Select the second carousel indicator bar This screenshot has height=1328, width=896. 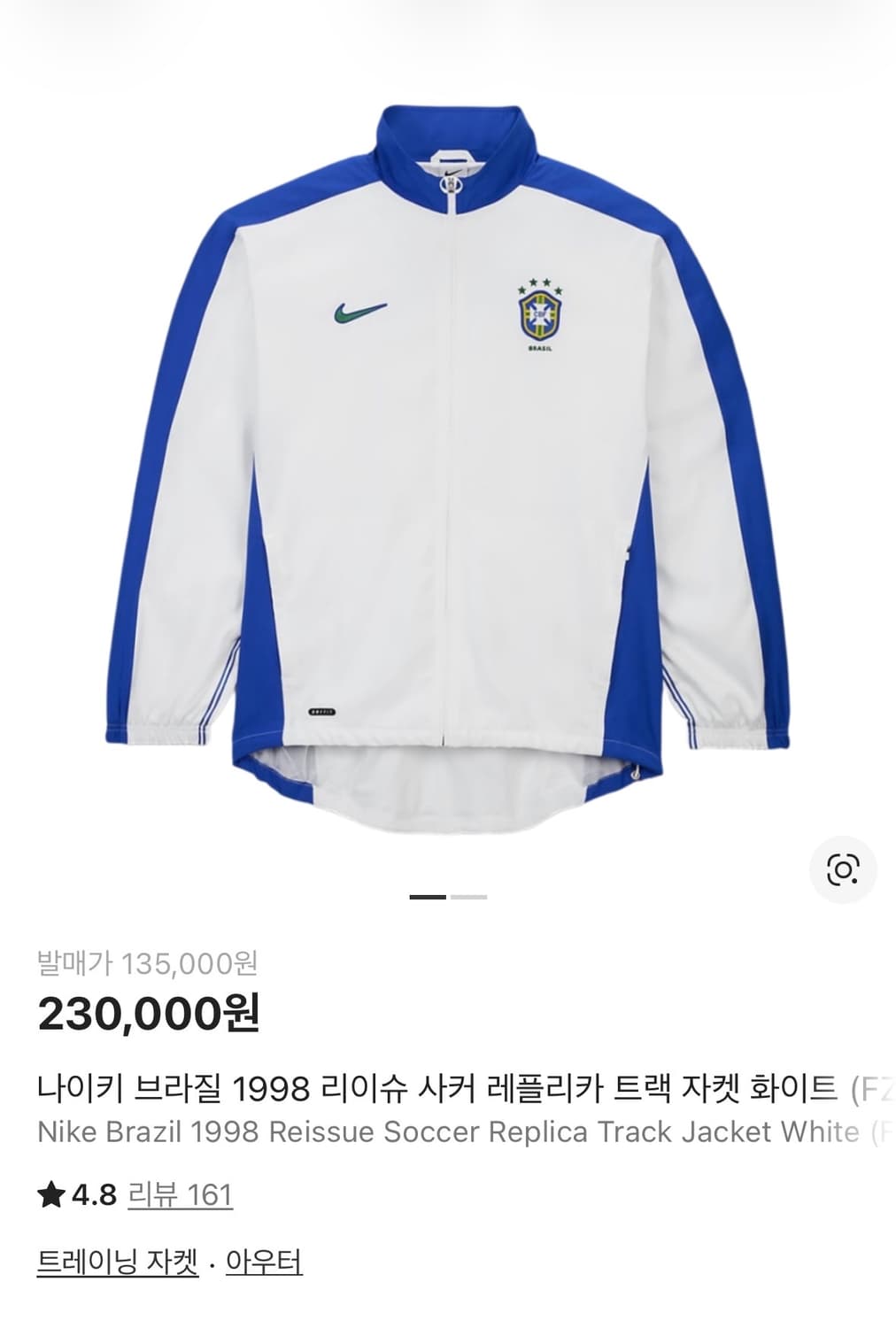467,898
